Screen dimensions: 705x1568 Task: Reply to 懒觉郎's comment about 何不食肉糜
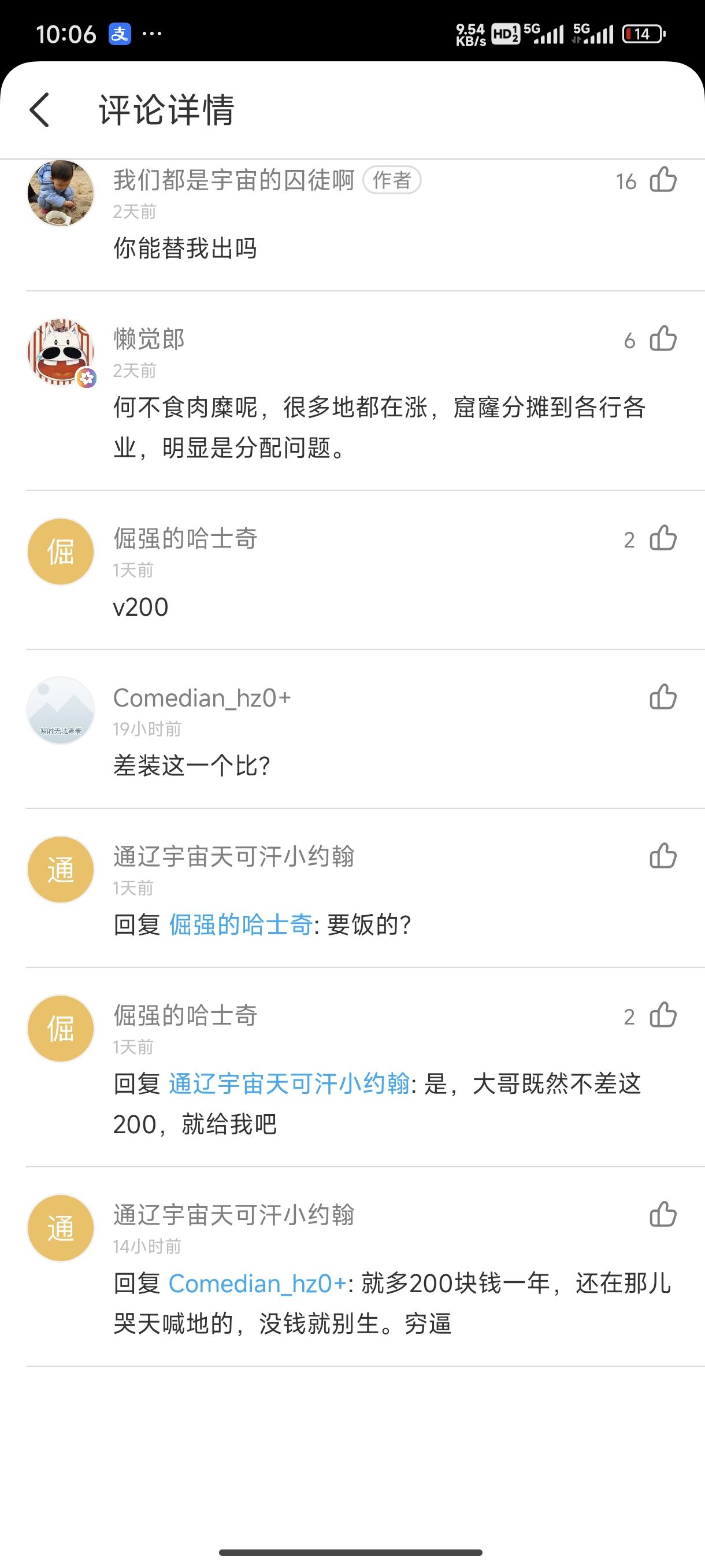coord(379,427)
